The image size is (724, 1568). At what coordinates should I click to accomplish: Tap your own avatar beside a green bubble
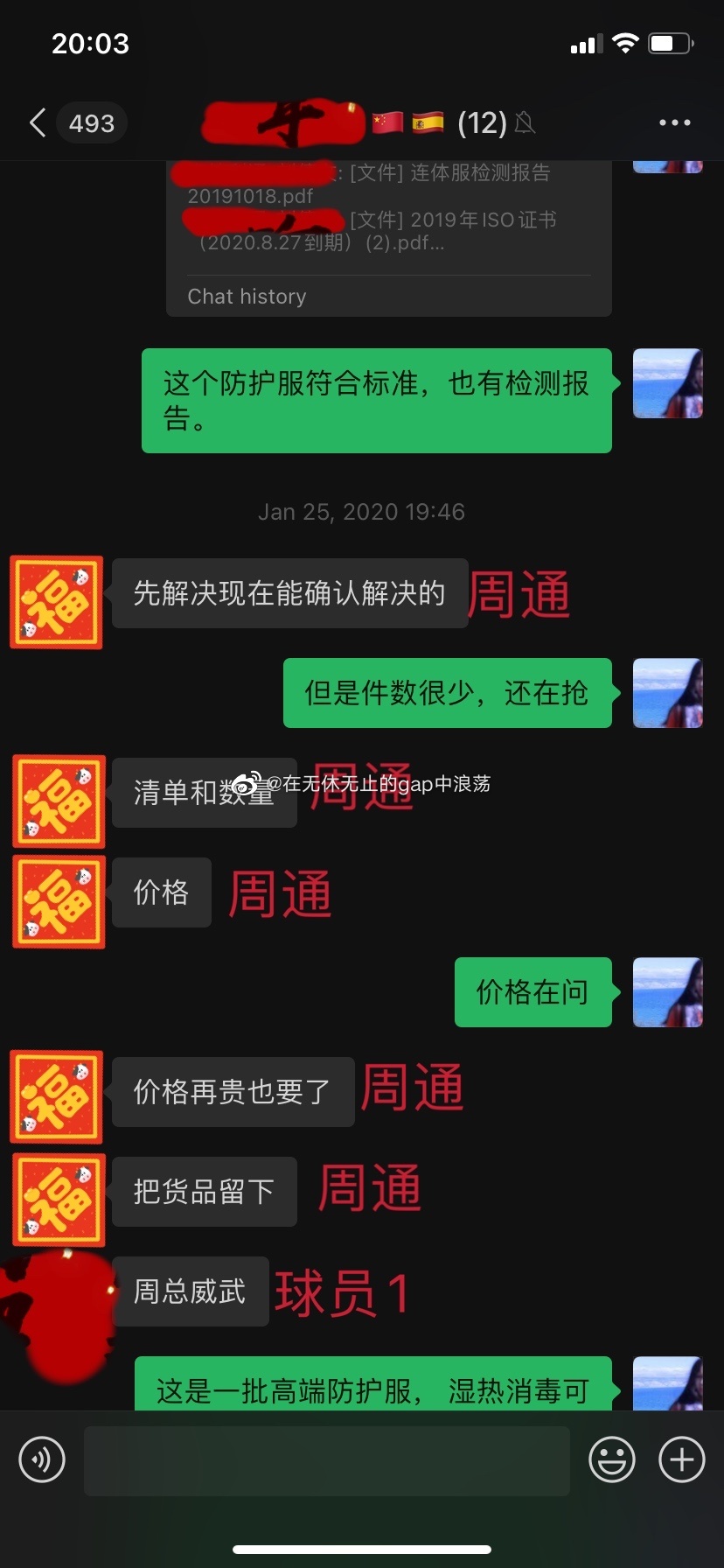pos(667,383)
